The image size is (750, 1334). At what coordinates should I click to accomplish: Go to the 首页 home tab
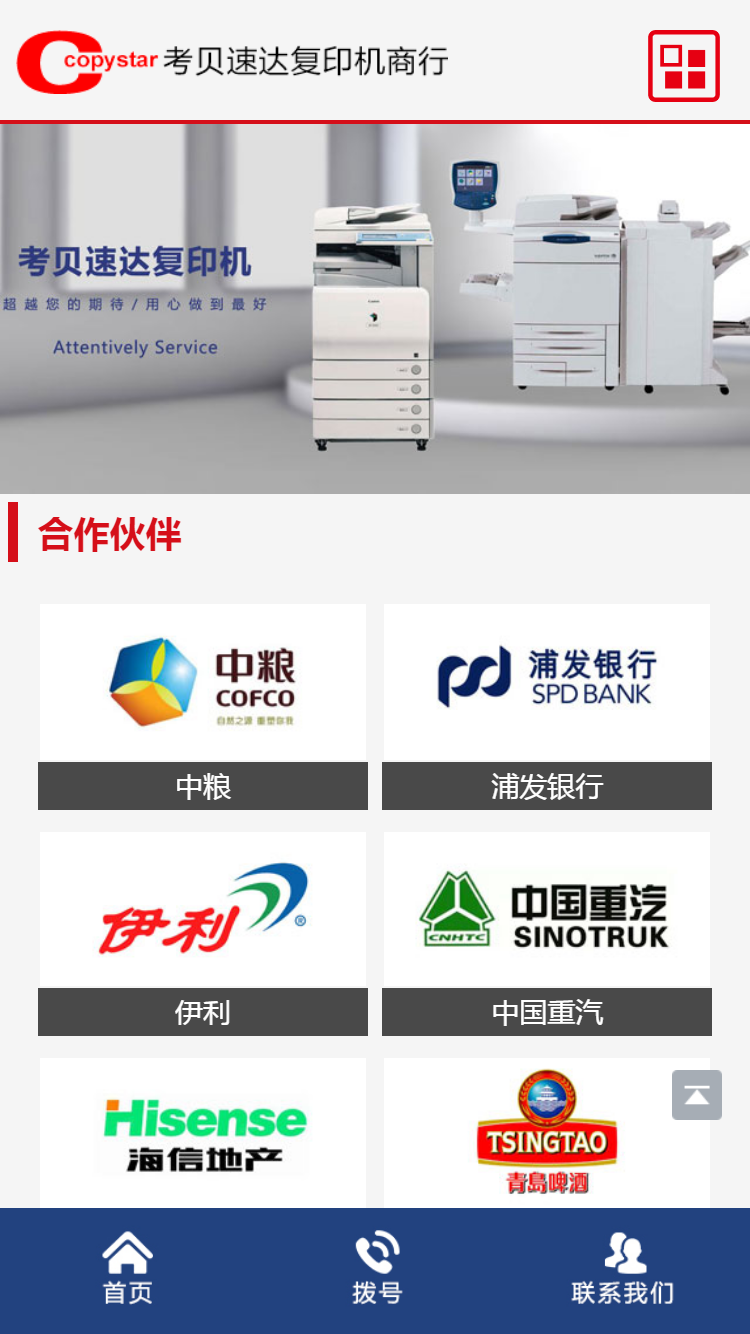click(x=128, y=1270)
